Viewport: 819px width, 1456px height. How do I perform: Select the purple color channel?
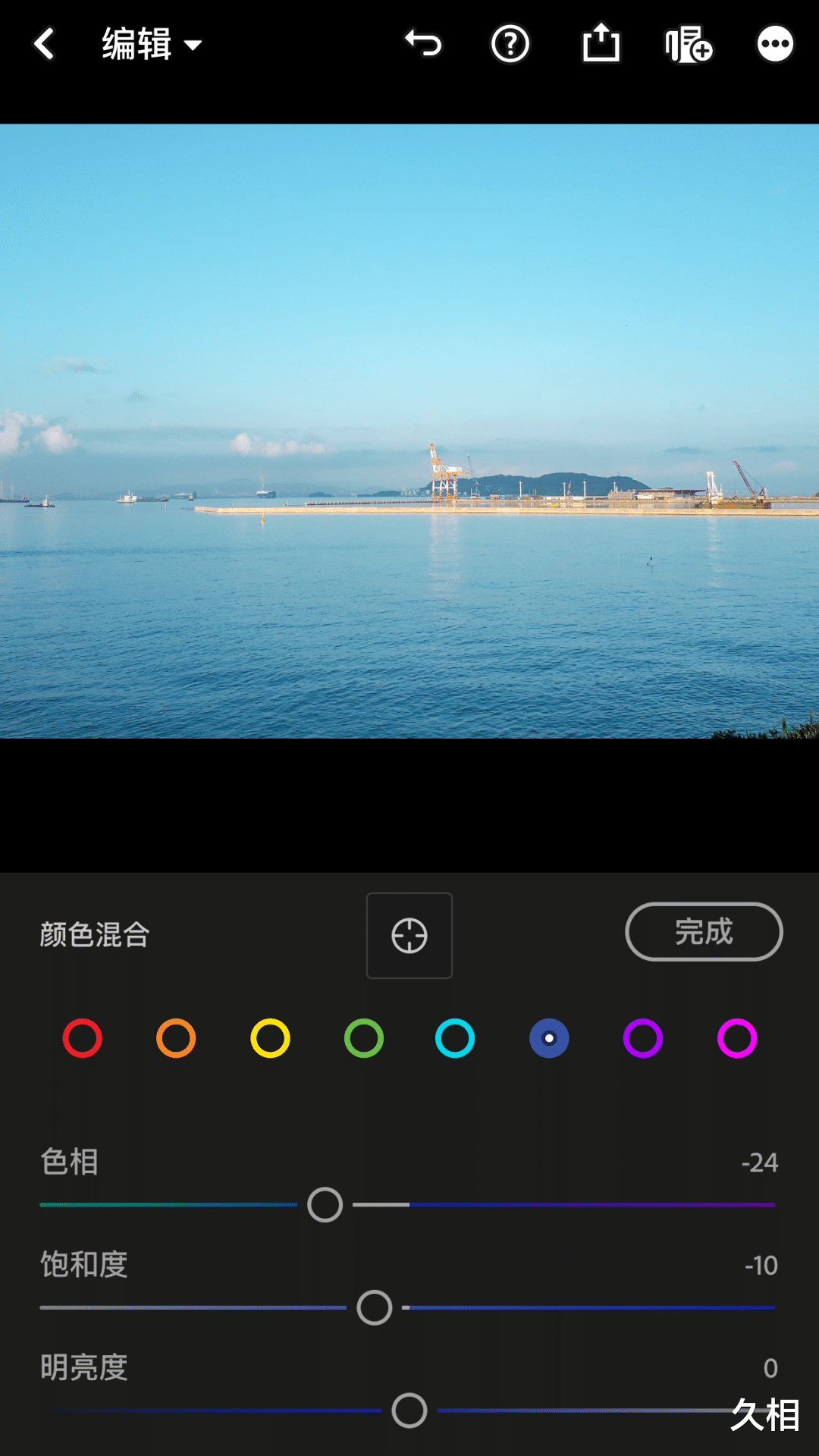(x=642, y=1040)
